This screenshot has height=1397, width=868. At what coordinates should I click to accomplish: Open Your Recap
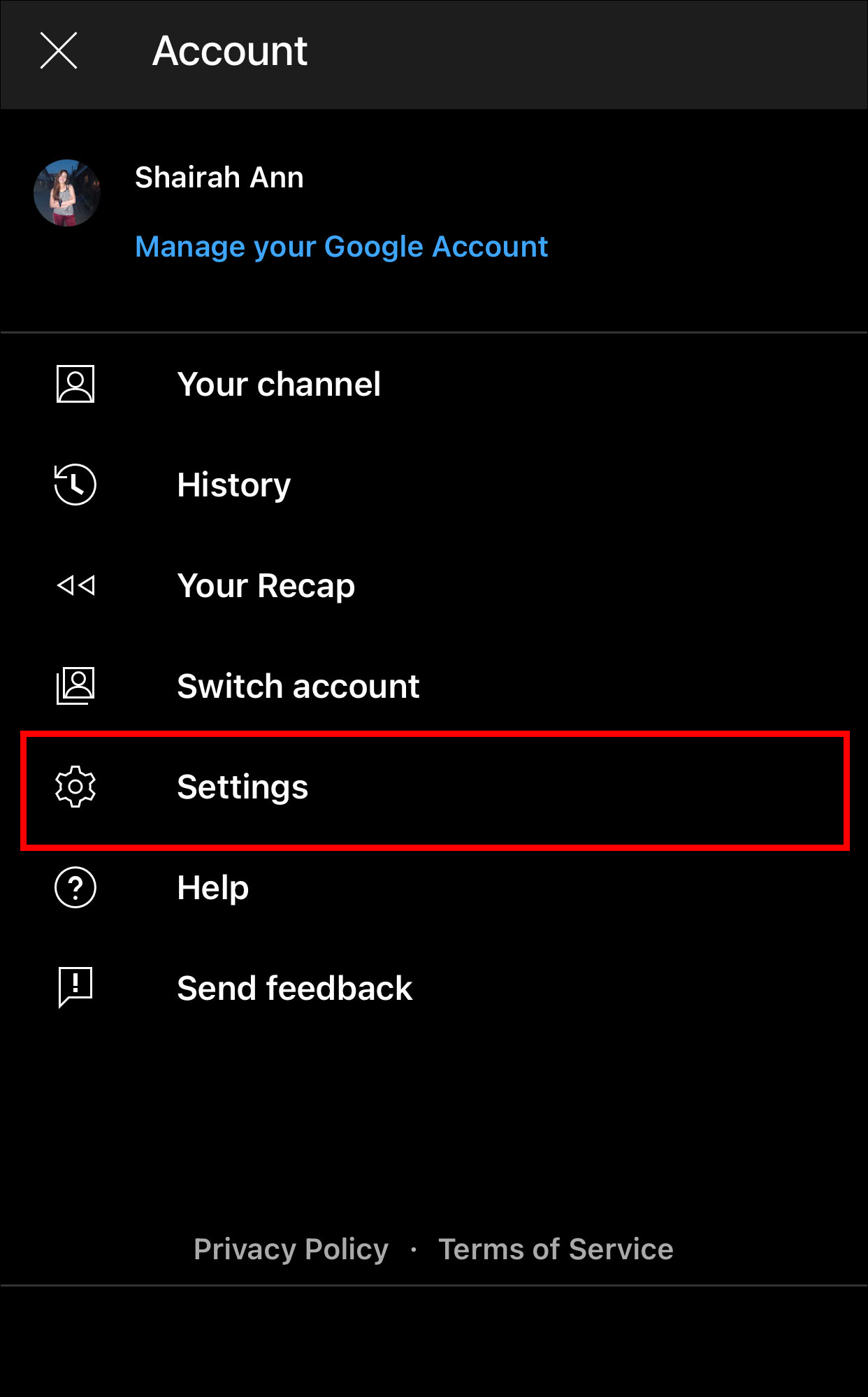click(x=266, y=585)
